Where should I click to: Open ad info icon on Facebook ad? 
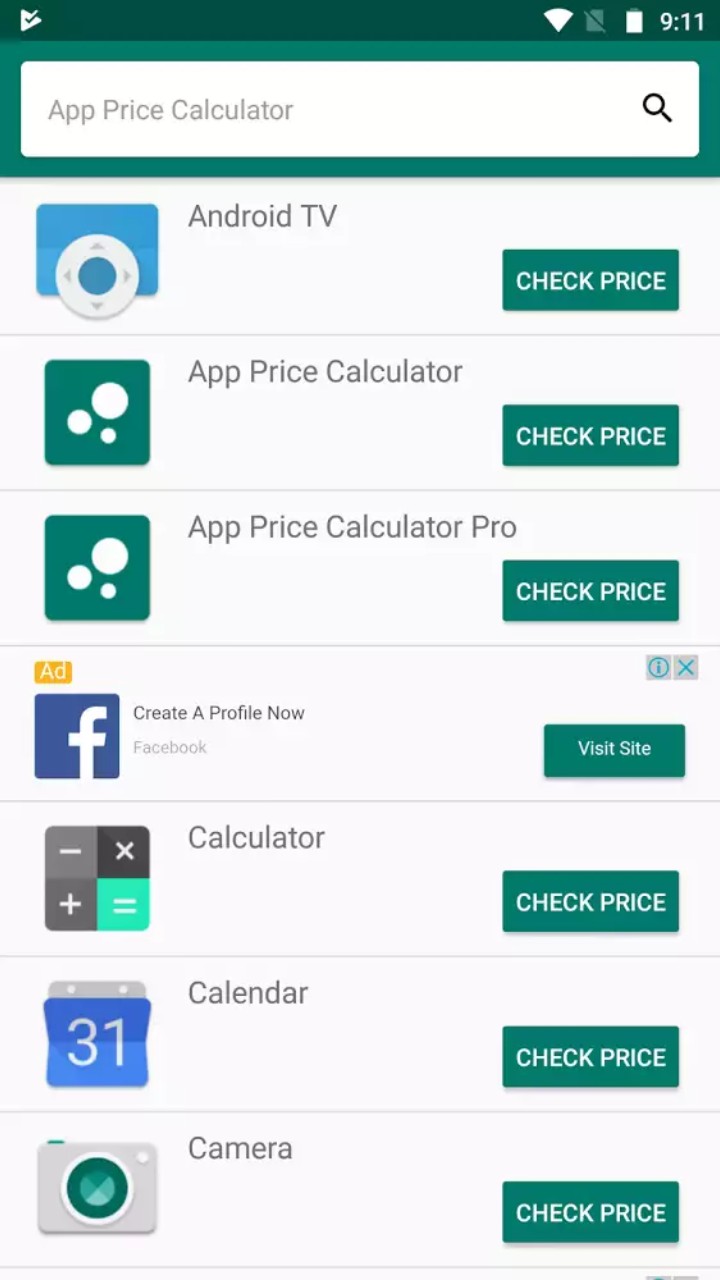658,668
